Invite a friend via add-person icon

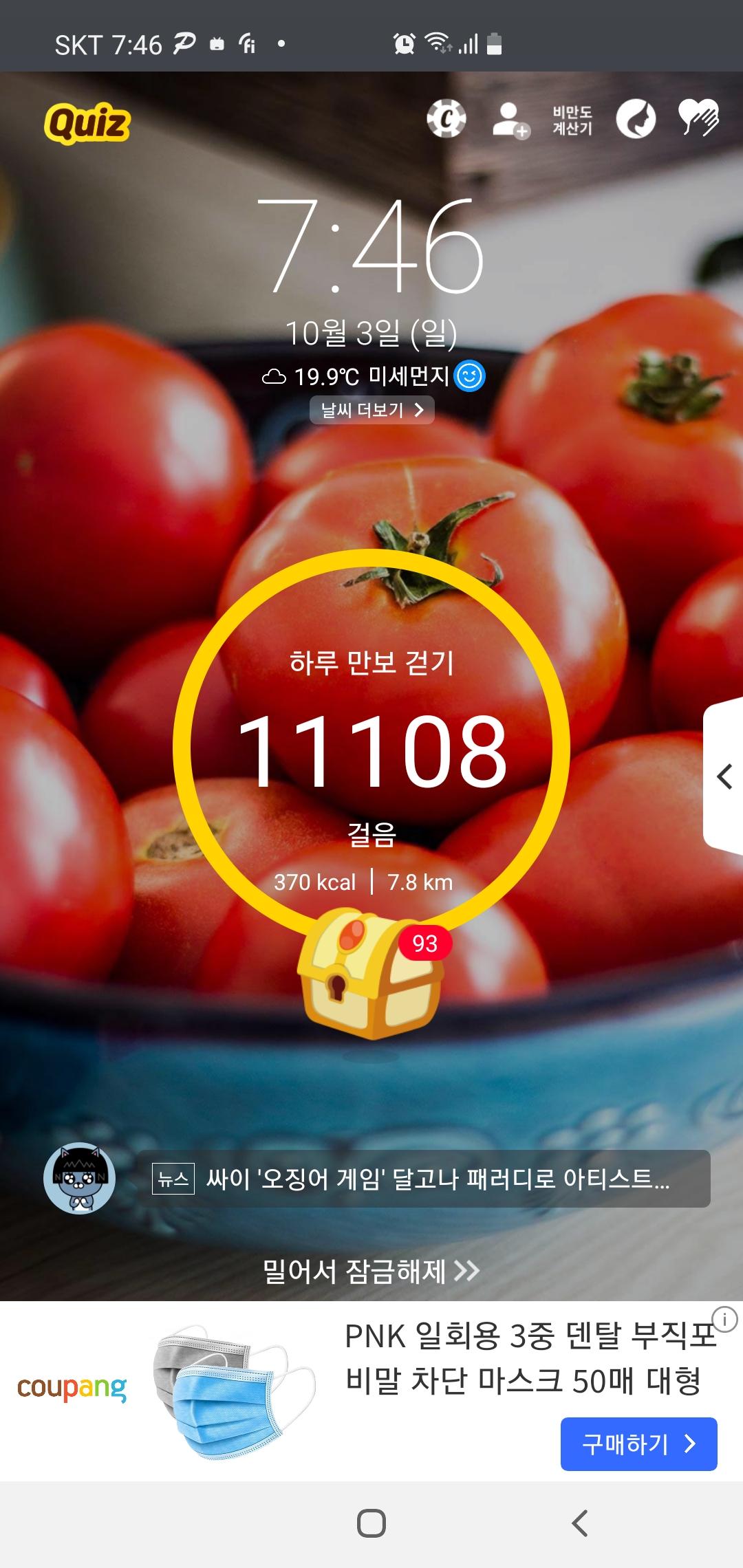(x=510, y=120)
